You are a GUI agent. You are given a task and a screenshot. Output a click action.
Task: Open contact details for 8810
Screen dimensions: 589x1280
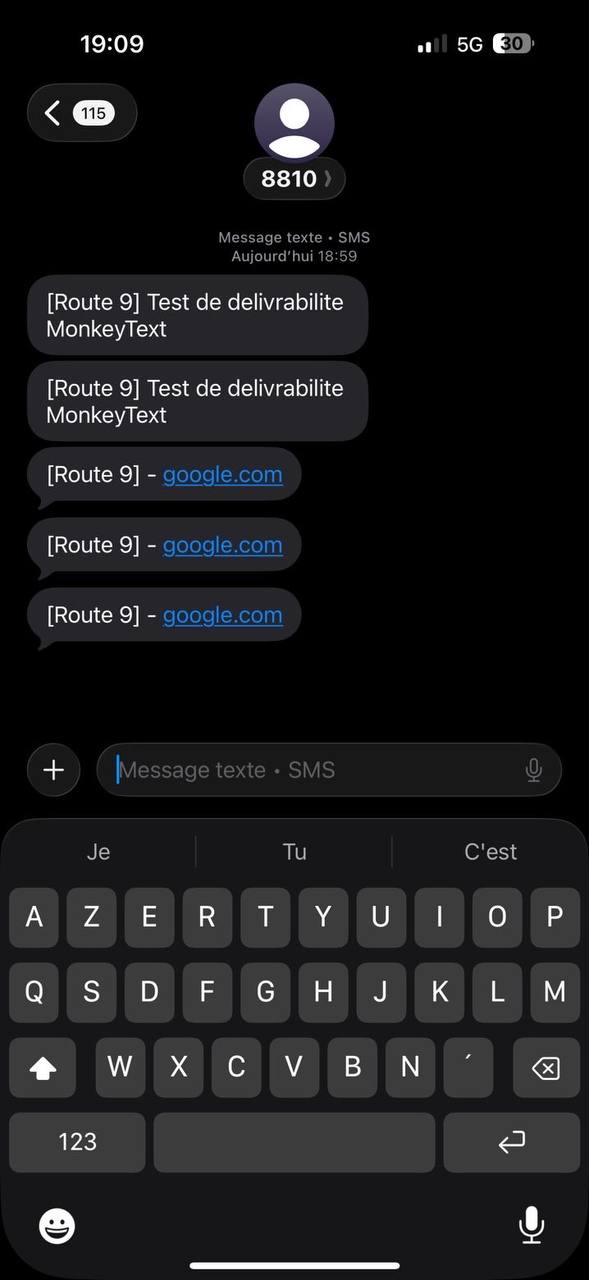coord(294,179)
